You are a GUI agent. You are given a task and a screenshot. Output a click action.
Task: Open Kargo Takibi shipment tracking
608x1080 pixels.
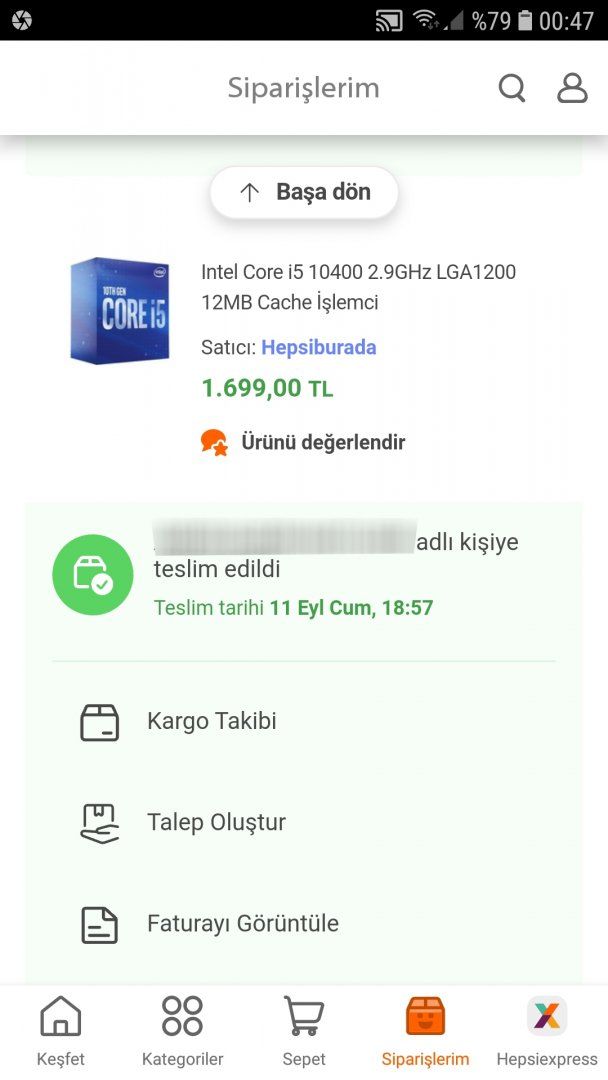[x=211, y=721]
